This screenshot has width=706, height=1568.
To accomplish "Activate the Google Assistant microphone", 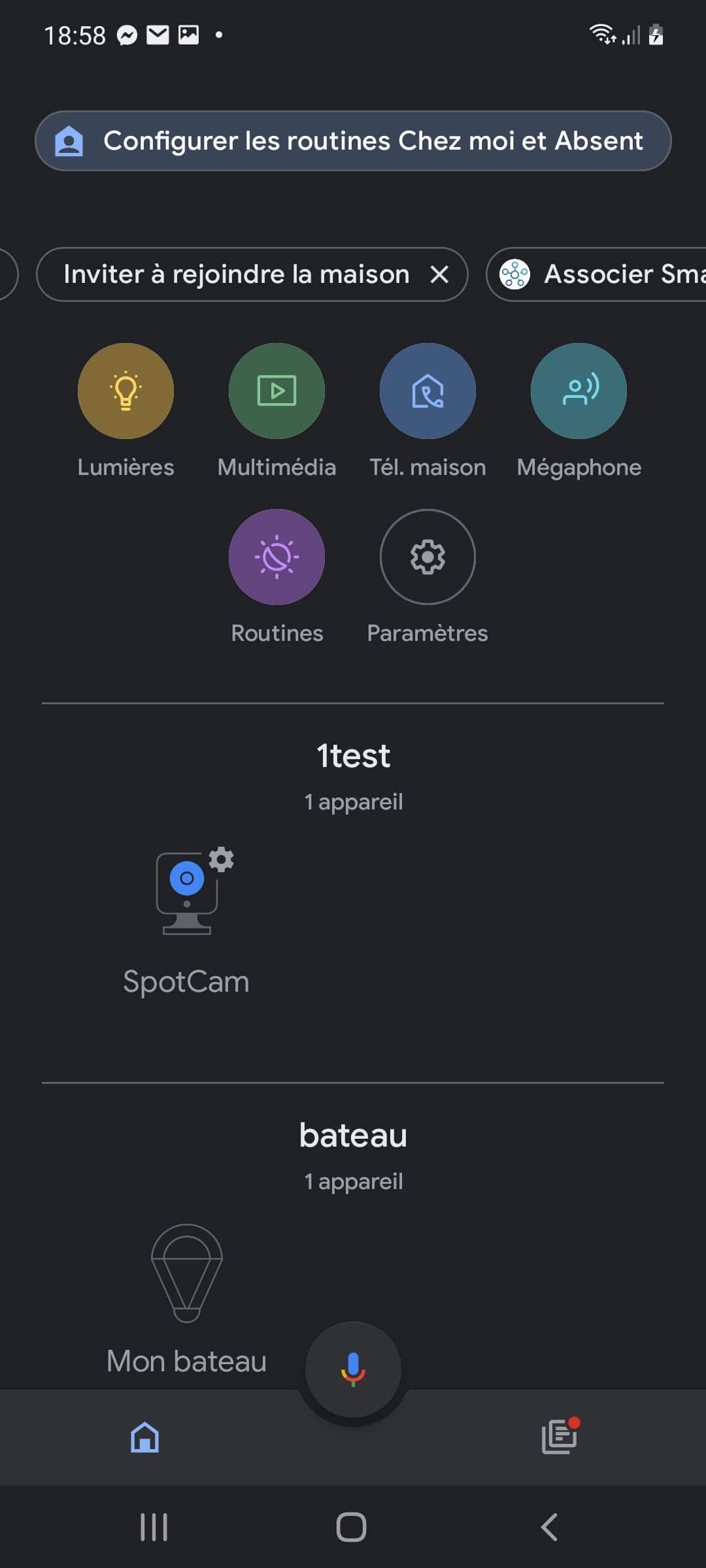I will coord(353,1369).
